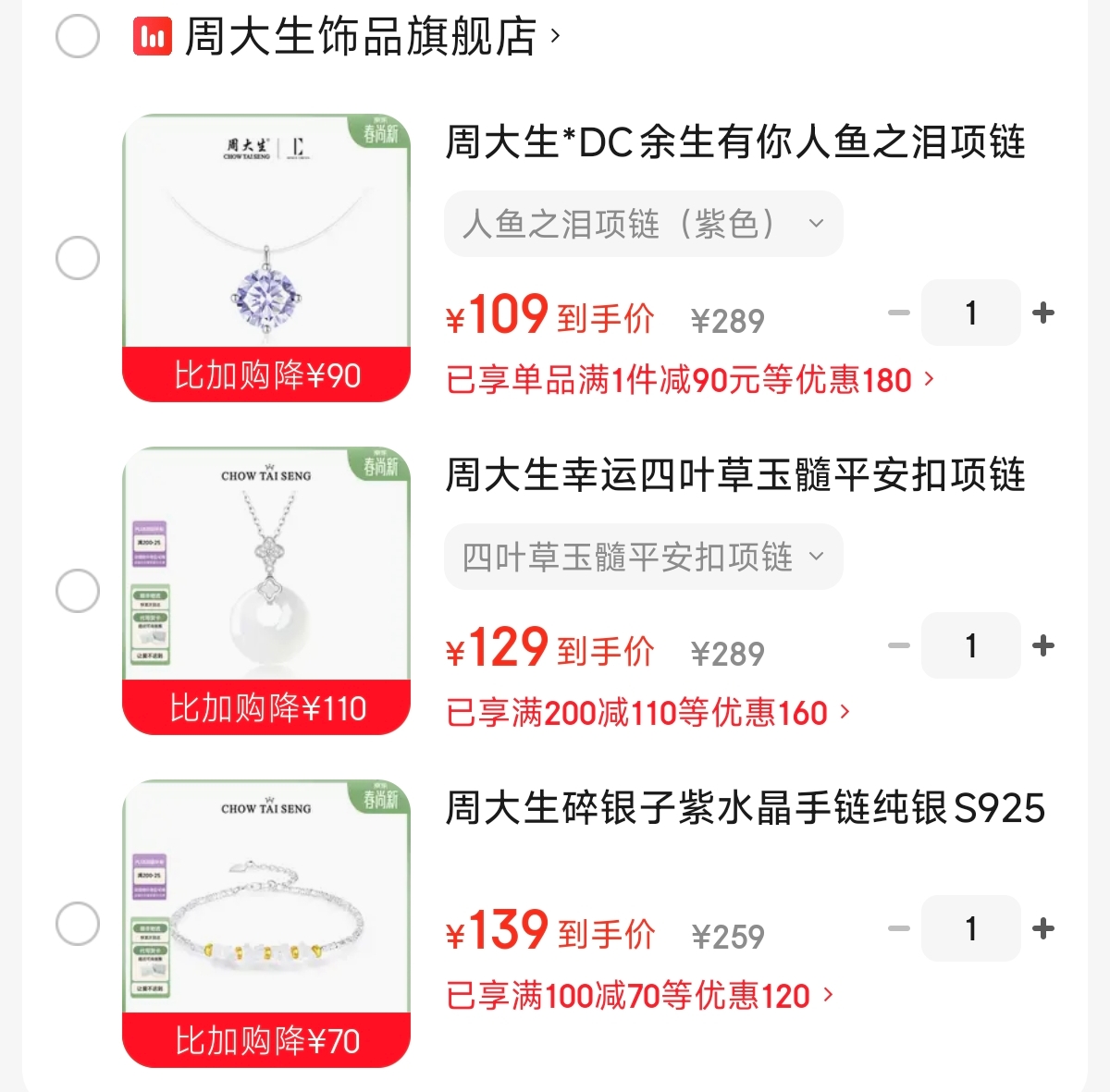Image resolution: width=1110 pixels, height=1092 pixels.
Task: Increase quantity of 碎银子紫水晶手链
Action: (1043, 929)
